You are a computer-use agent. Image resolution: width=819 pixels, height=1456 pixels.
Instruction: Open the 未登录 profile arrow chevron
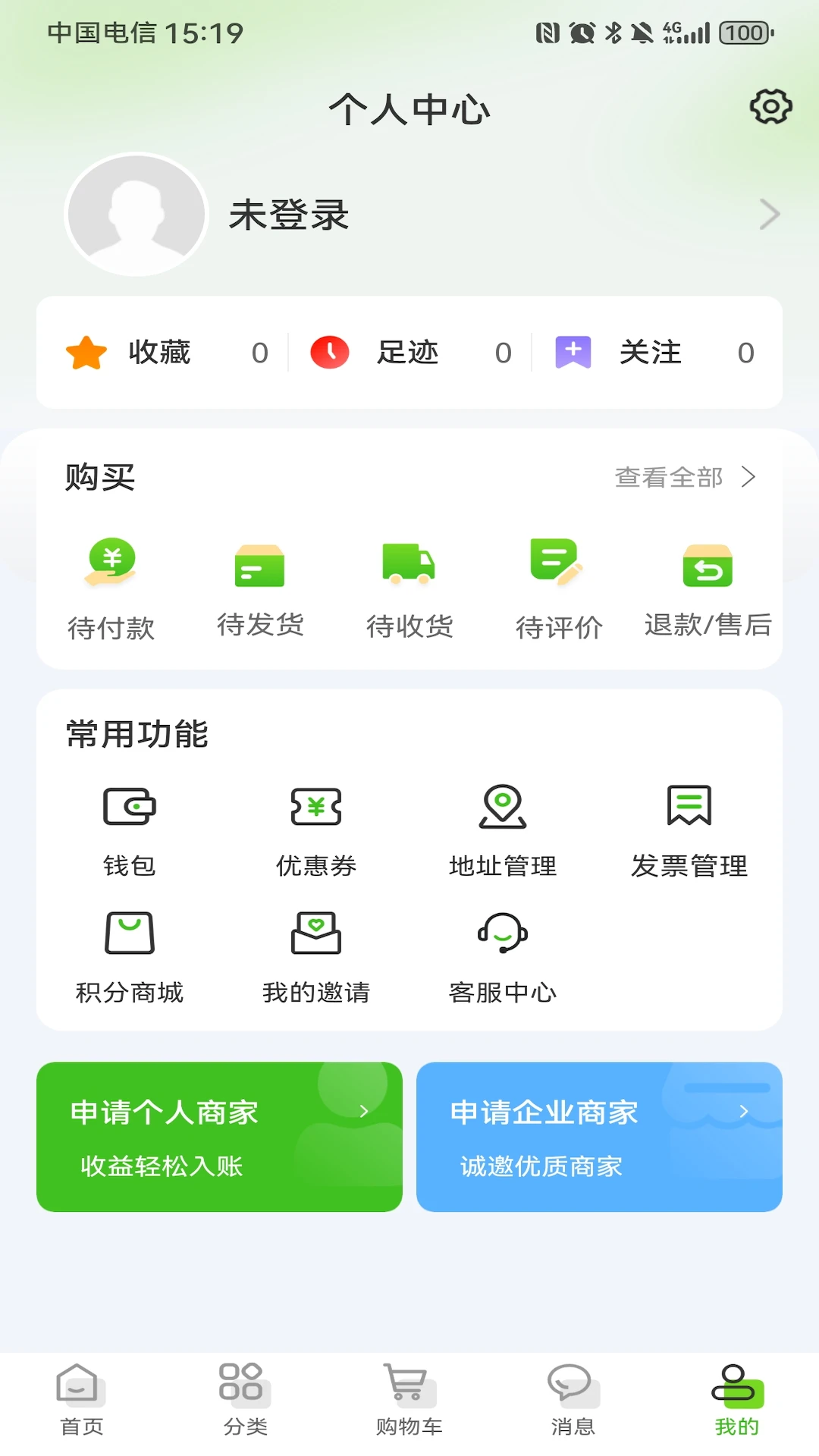[x=770, y=215]
